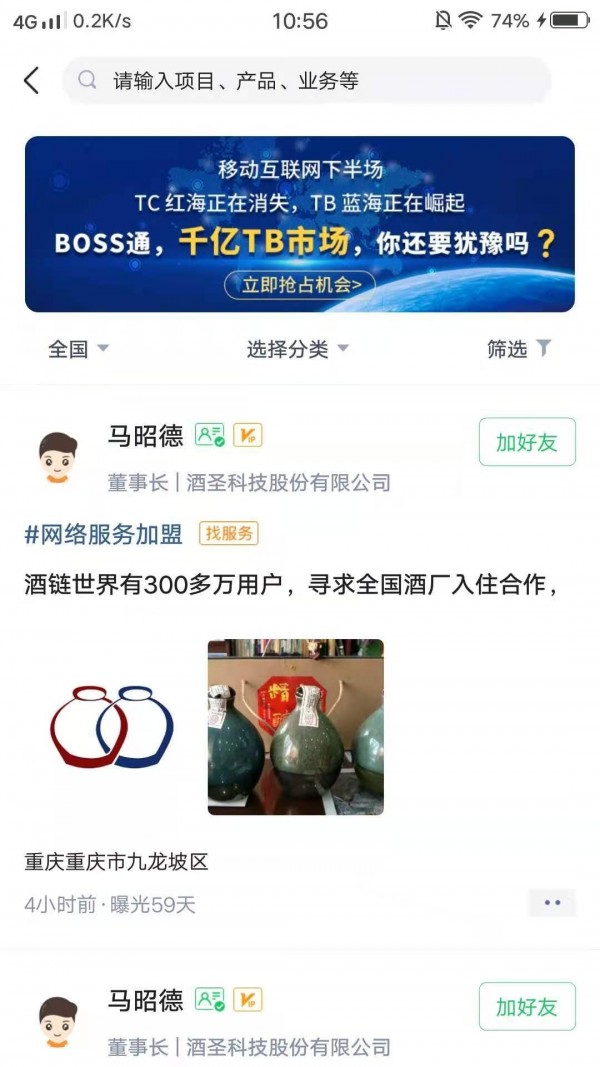Open the #网络服务加盟 hashtag
600x1067 pixels.
click(103, 534)
